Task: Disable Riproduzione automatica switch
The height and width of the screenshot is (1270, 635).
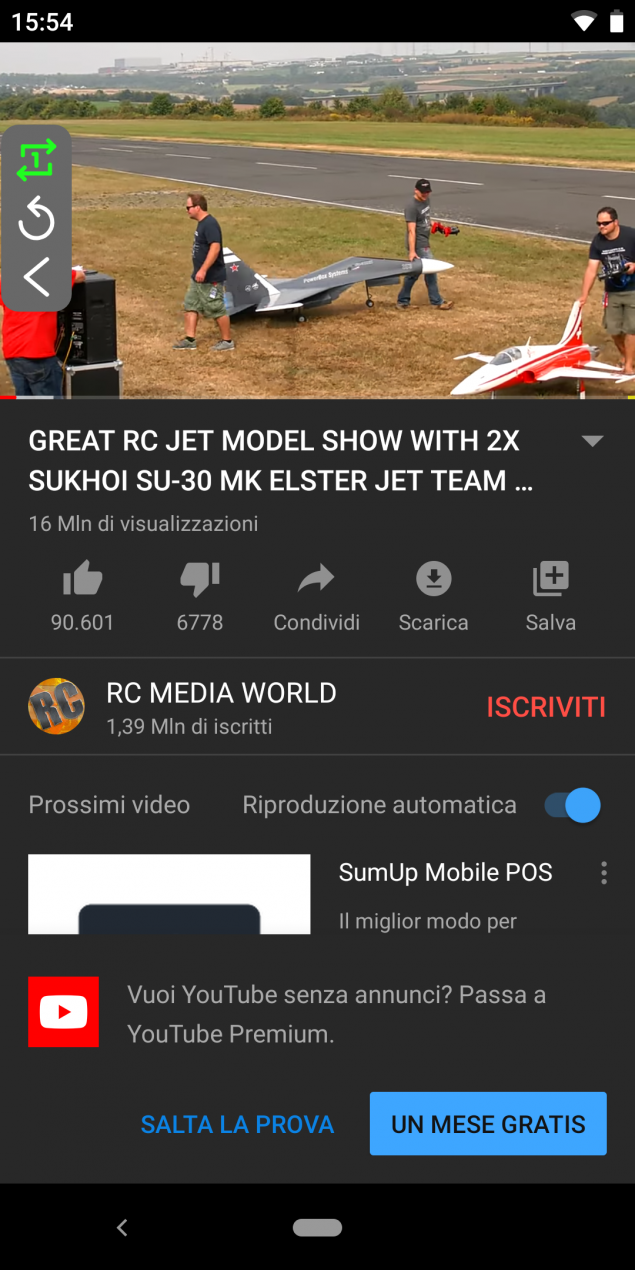Action: point(572,805)
